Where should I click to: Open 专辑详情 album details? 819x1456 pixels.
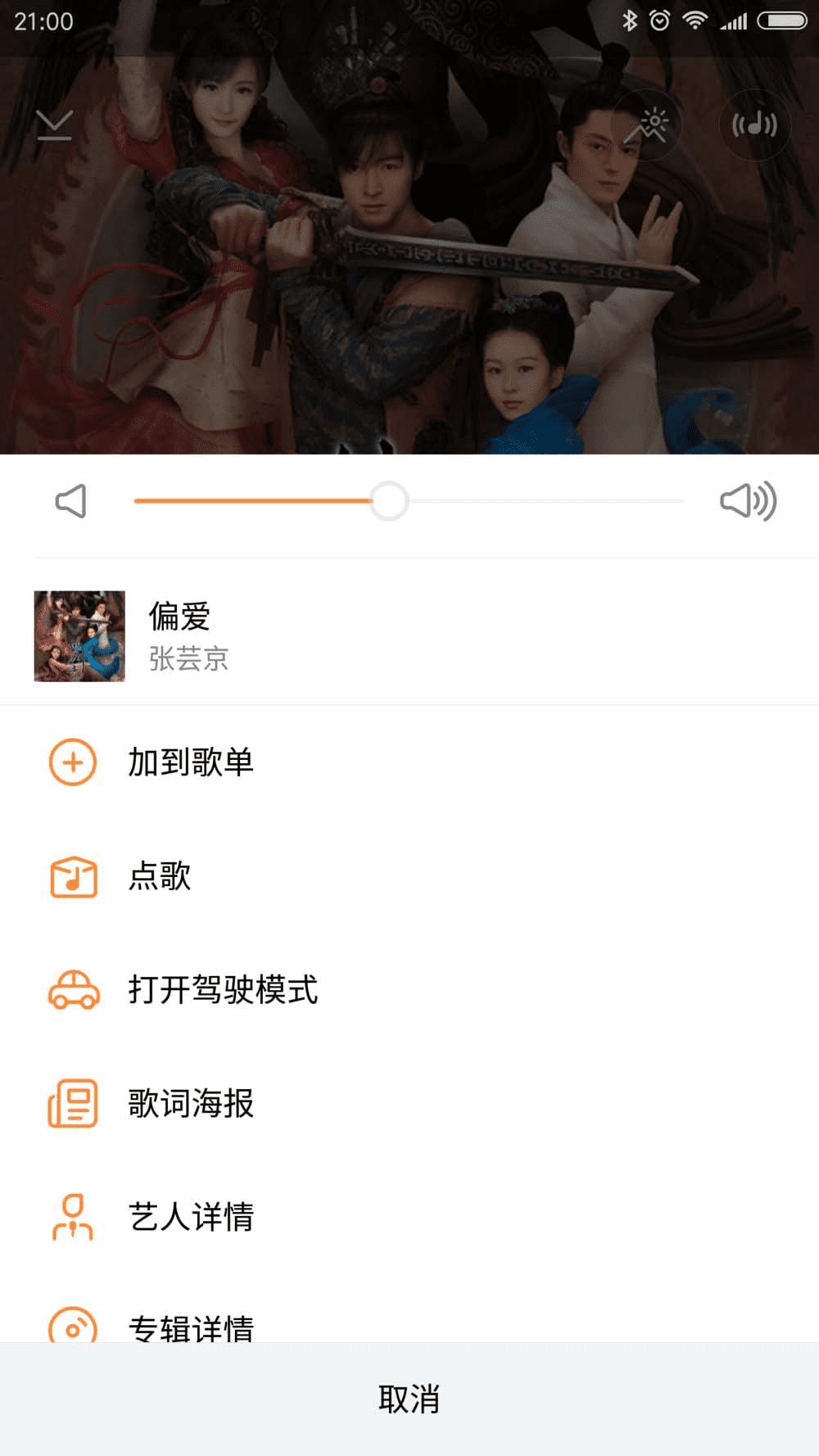coord(190,1325)
